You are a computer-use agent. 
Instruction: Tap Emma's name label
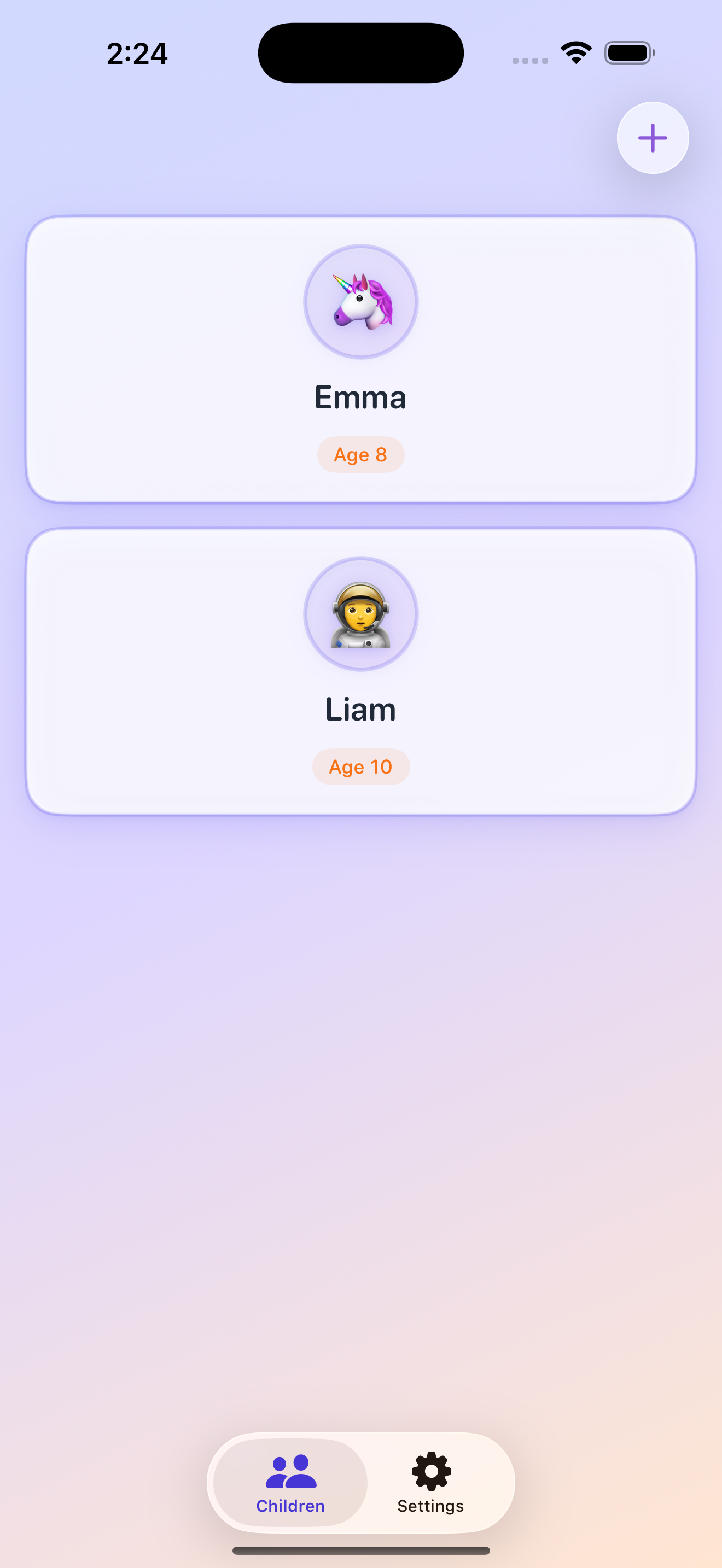coord(360,397)
